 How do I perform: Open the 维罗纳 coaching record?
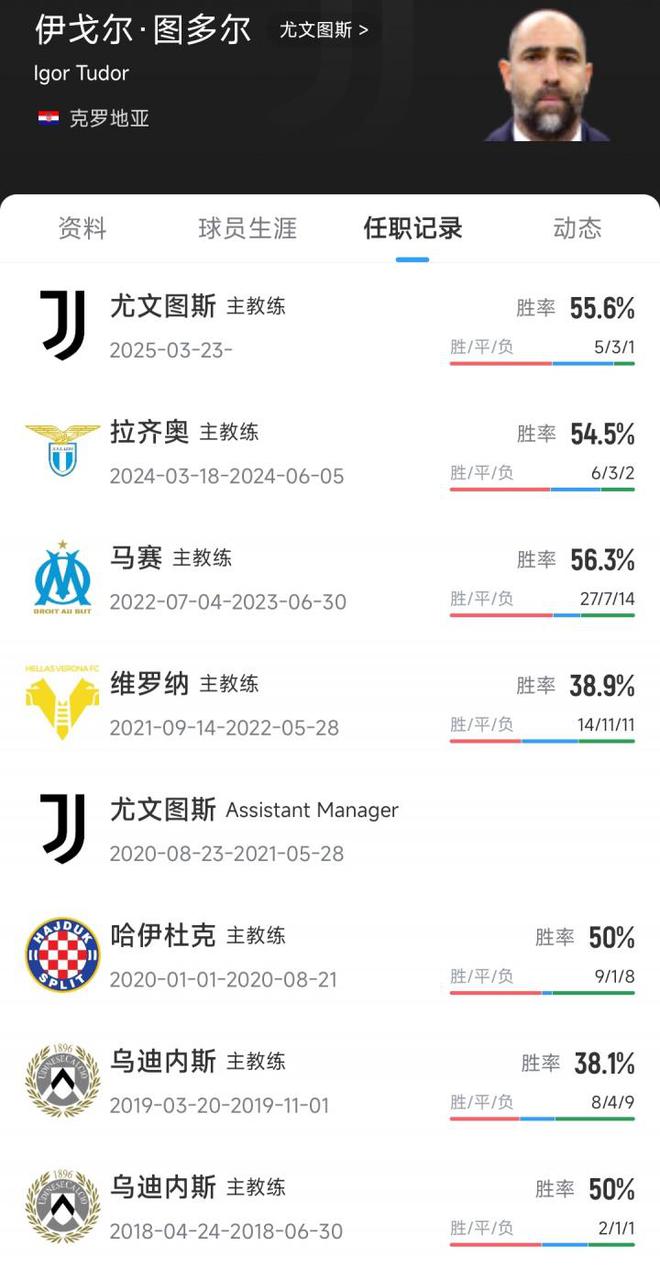coord(330,704)
